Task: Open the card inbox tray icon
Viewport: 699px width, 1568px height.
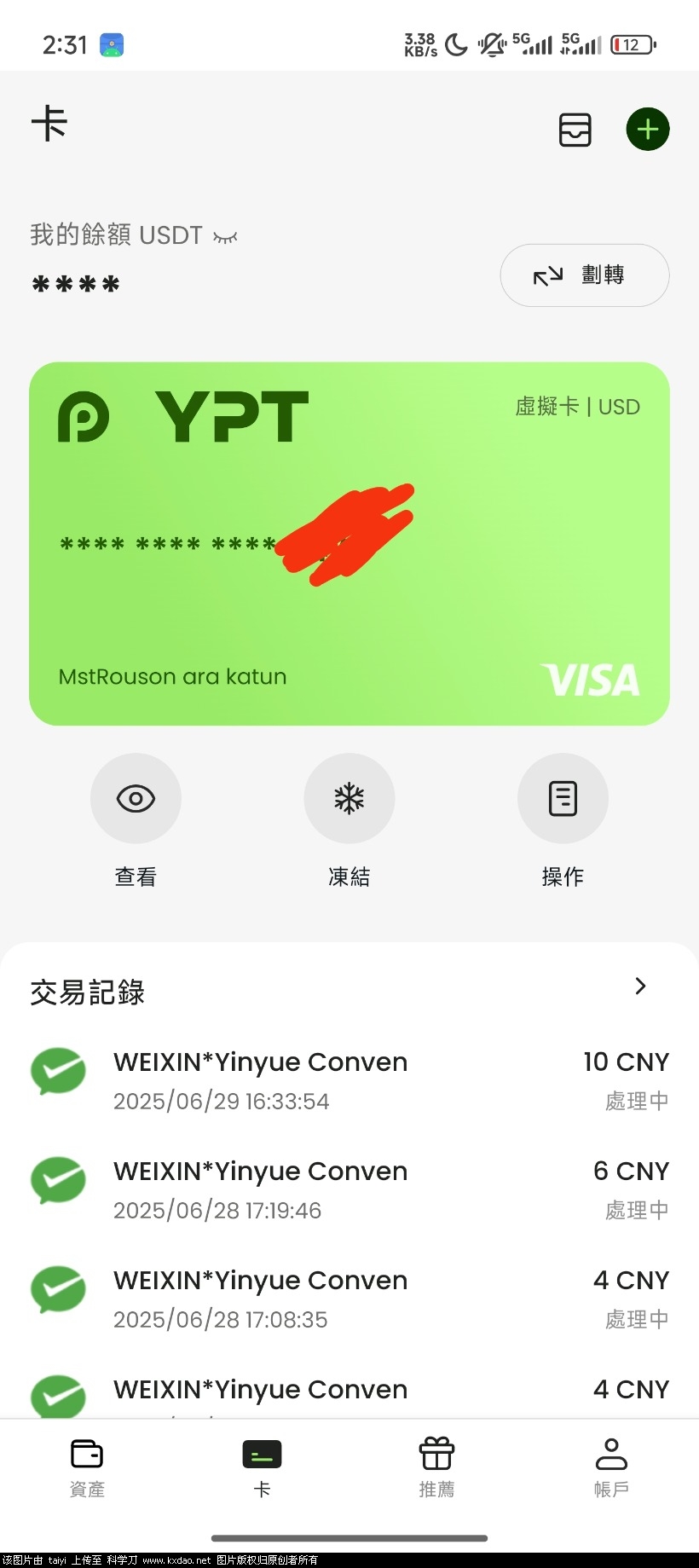Action: coord(575,130)
